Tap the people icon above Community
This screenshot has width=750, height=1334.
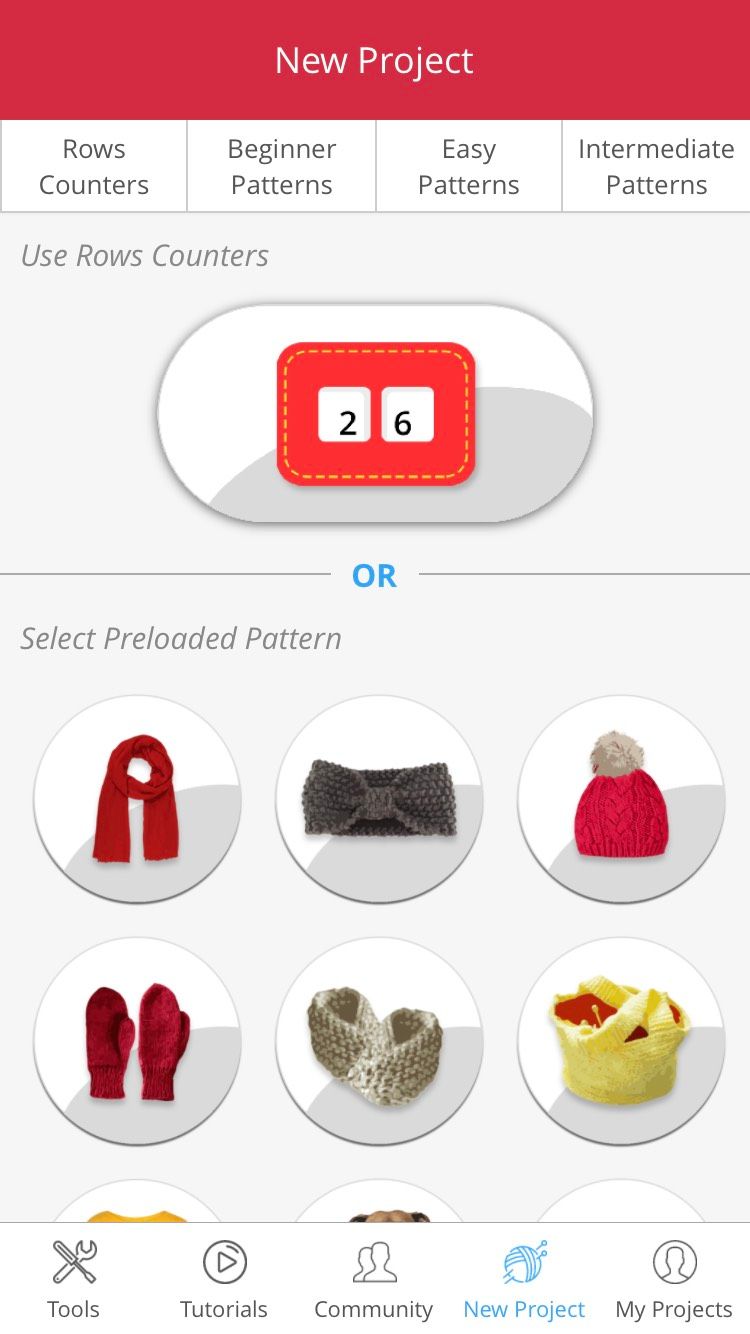click(x=374, y=1262)
